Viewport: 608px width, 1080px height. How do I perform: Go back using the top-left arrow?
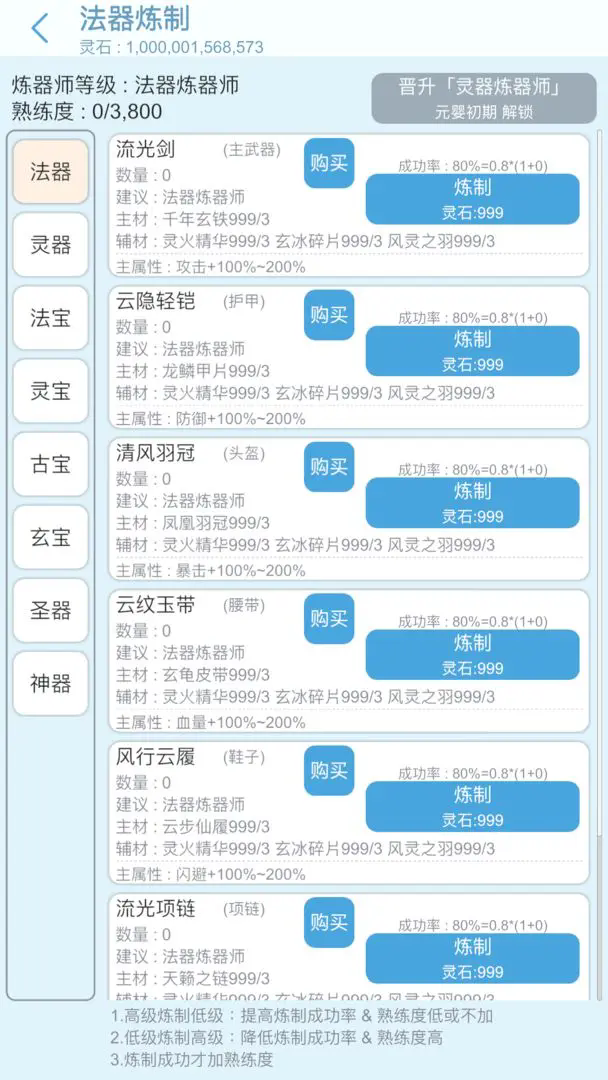[x=40, y=28]
